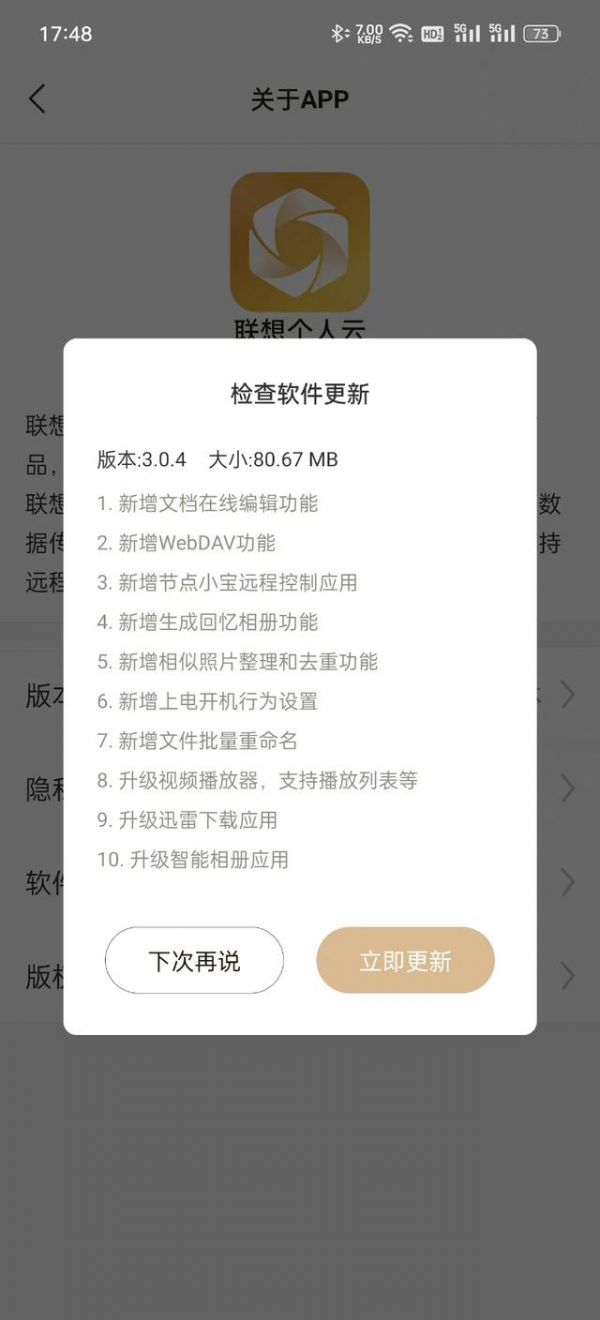Screen dimensions: 600x1320
Task: Tap 立即更新 to update now
Action: tap(405, 961)
